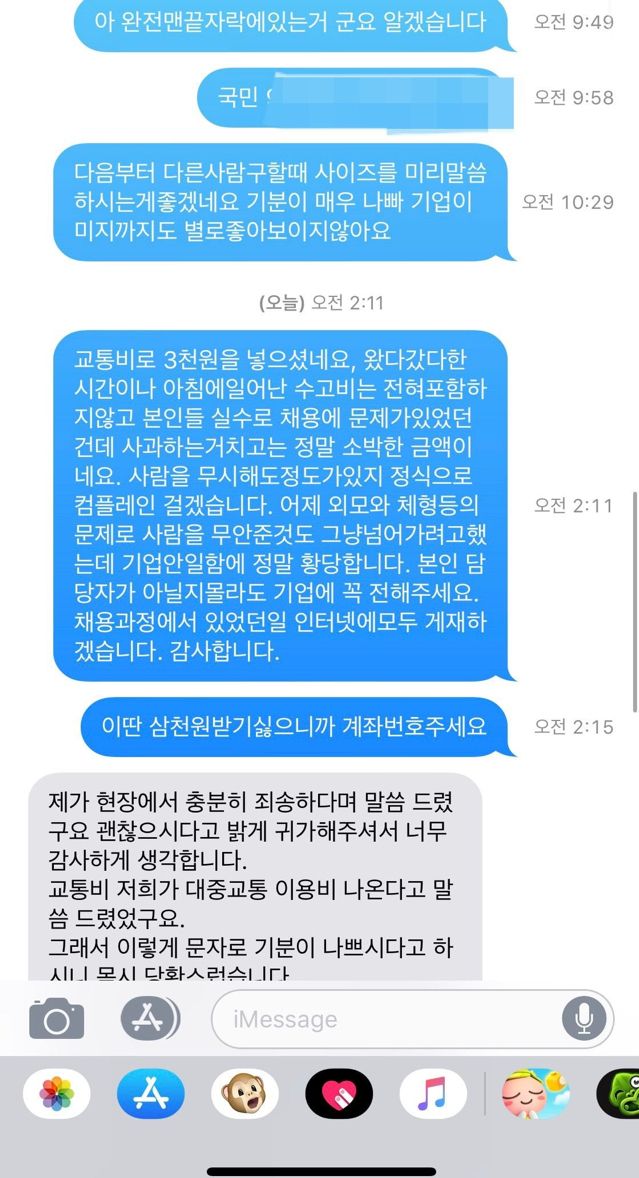This screenshot has width=639, height=1178.
Task: Open the Animoji monkey app
Action: [245, 1094]
